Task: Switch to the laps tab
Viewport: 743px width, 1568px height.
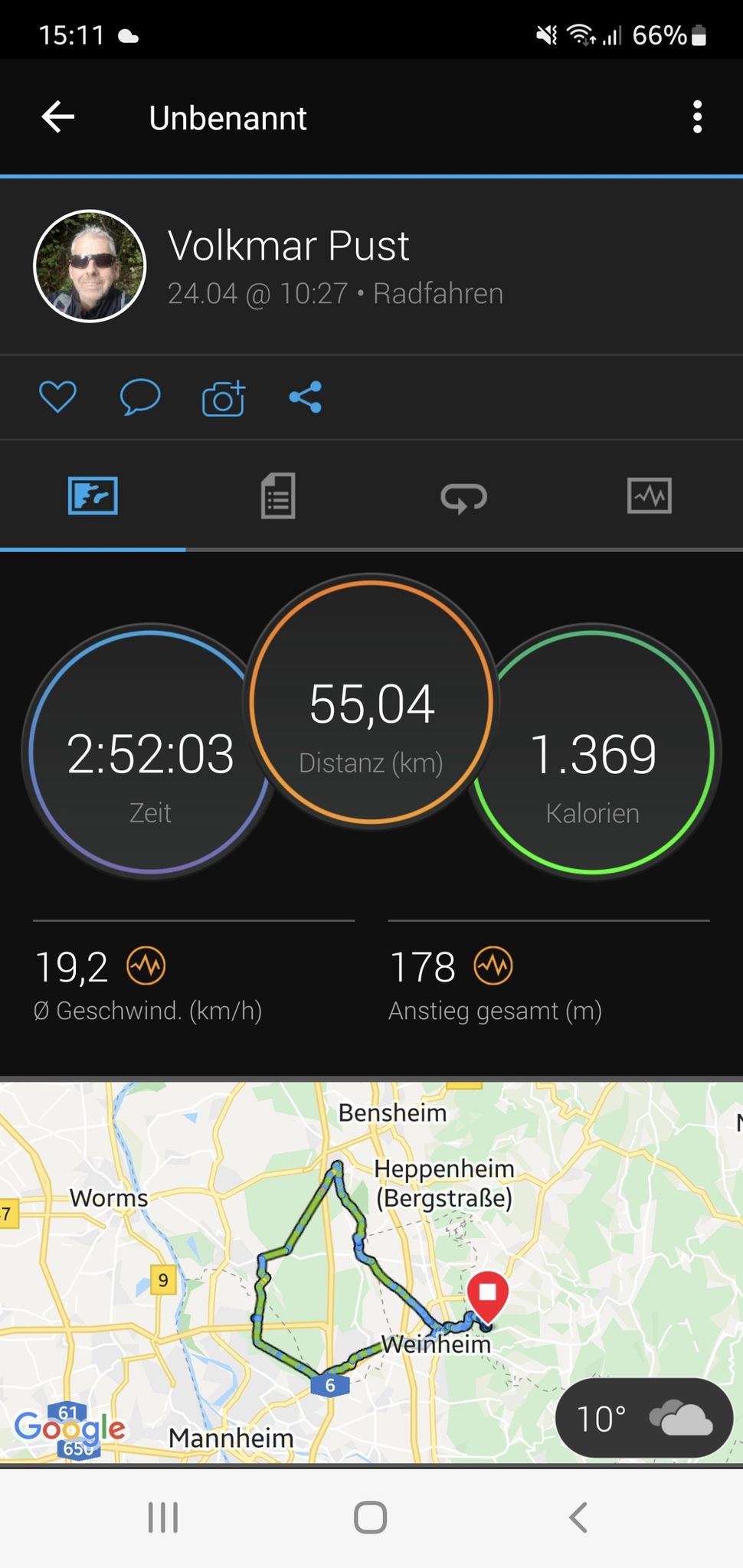Action: click(464, 496)
